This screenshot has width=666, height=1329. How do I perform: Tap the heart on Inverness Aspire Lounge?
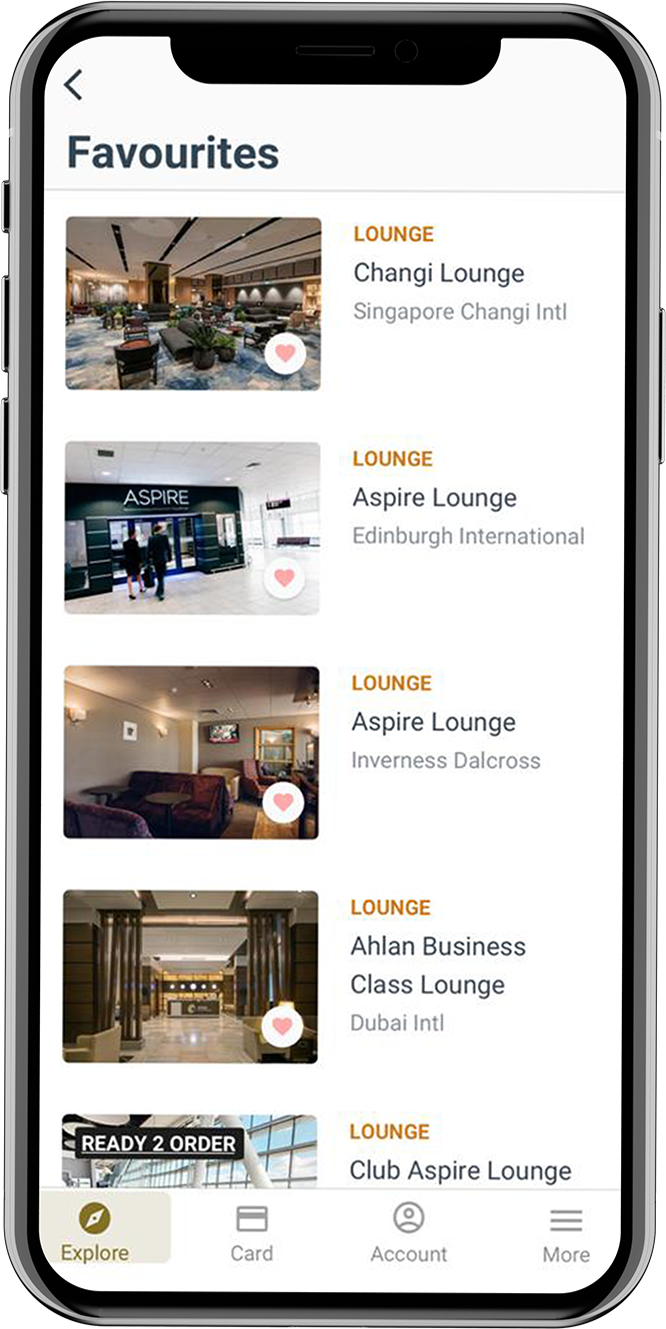283,802
